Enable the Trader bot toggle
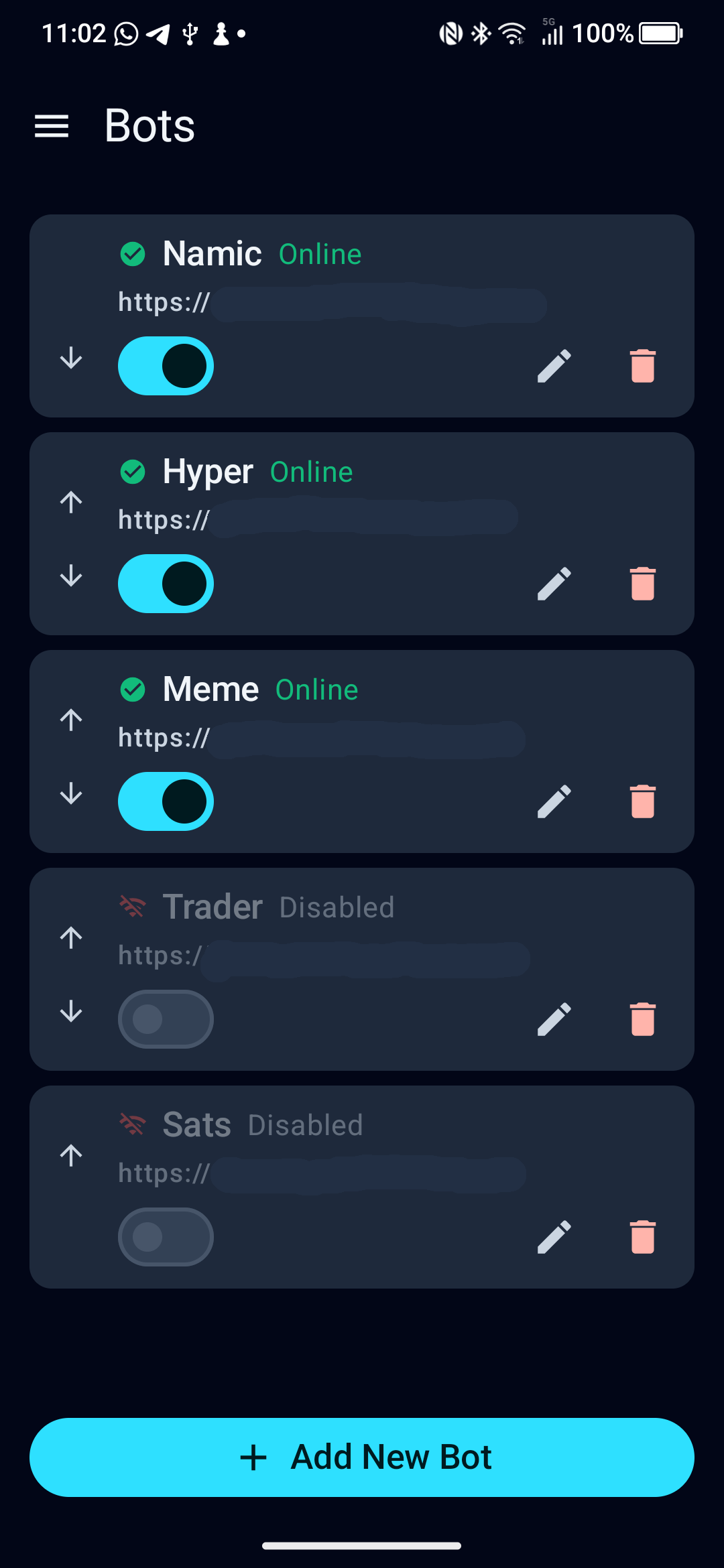The height and width of the screenshot is (1568, 724). pyautogui.click(x=165, y=1018)
